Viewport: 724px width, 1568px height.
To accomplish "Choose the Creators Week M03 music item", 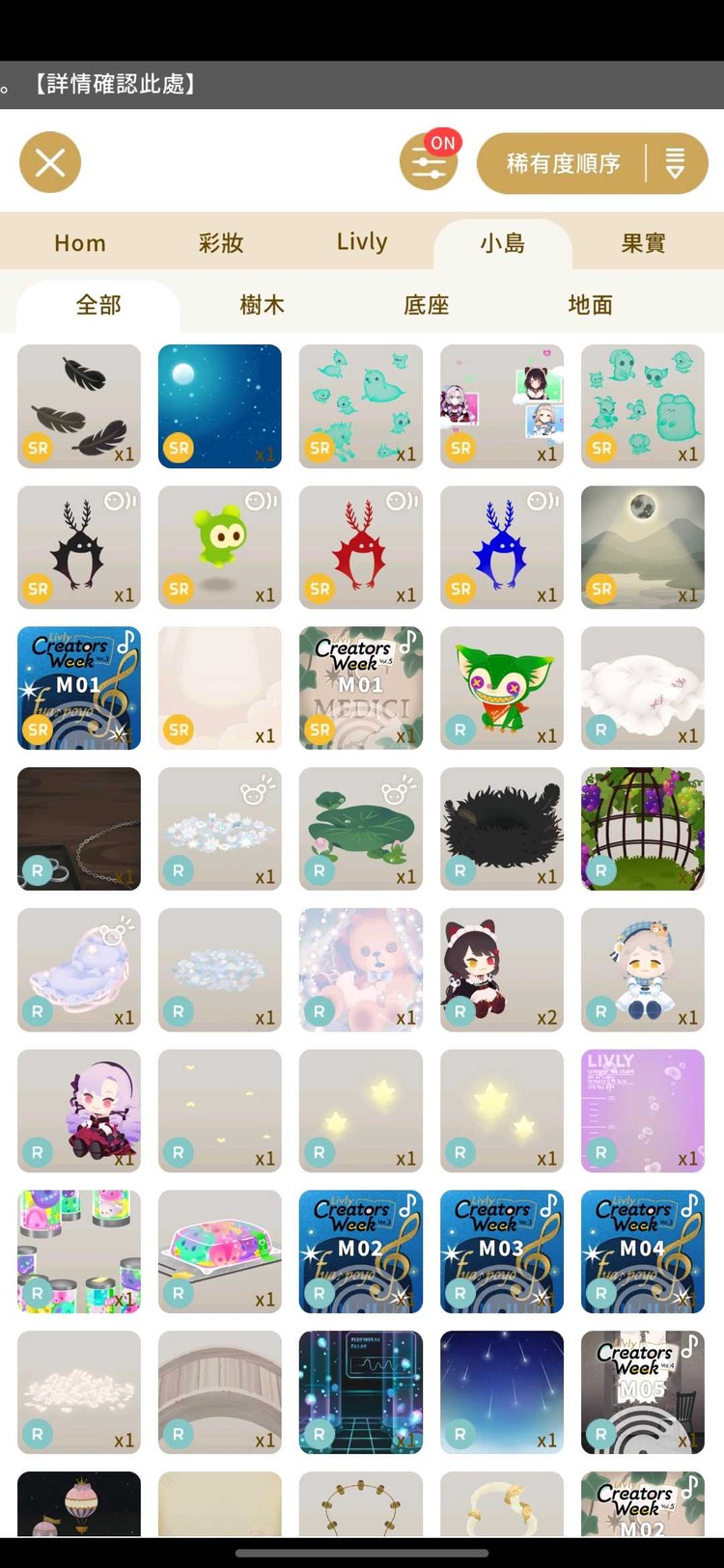I will click(x=502, y=1252).
